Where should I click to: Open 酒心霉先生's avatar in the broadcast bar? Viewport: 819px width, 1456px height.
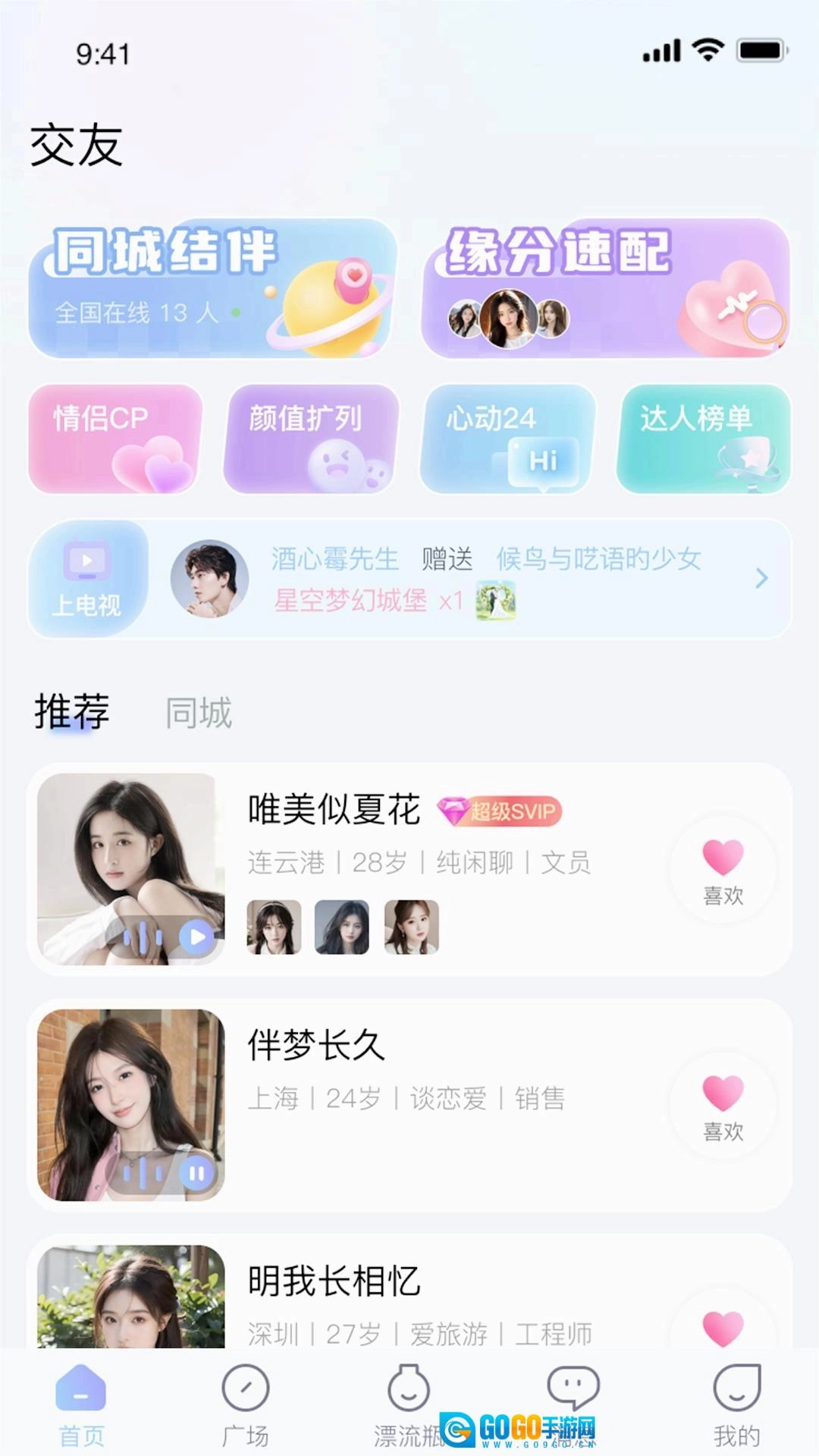tap(210, 578)
